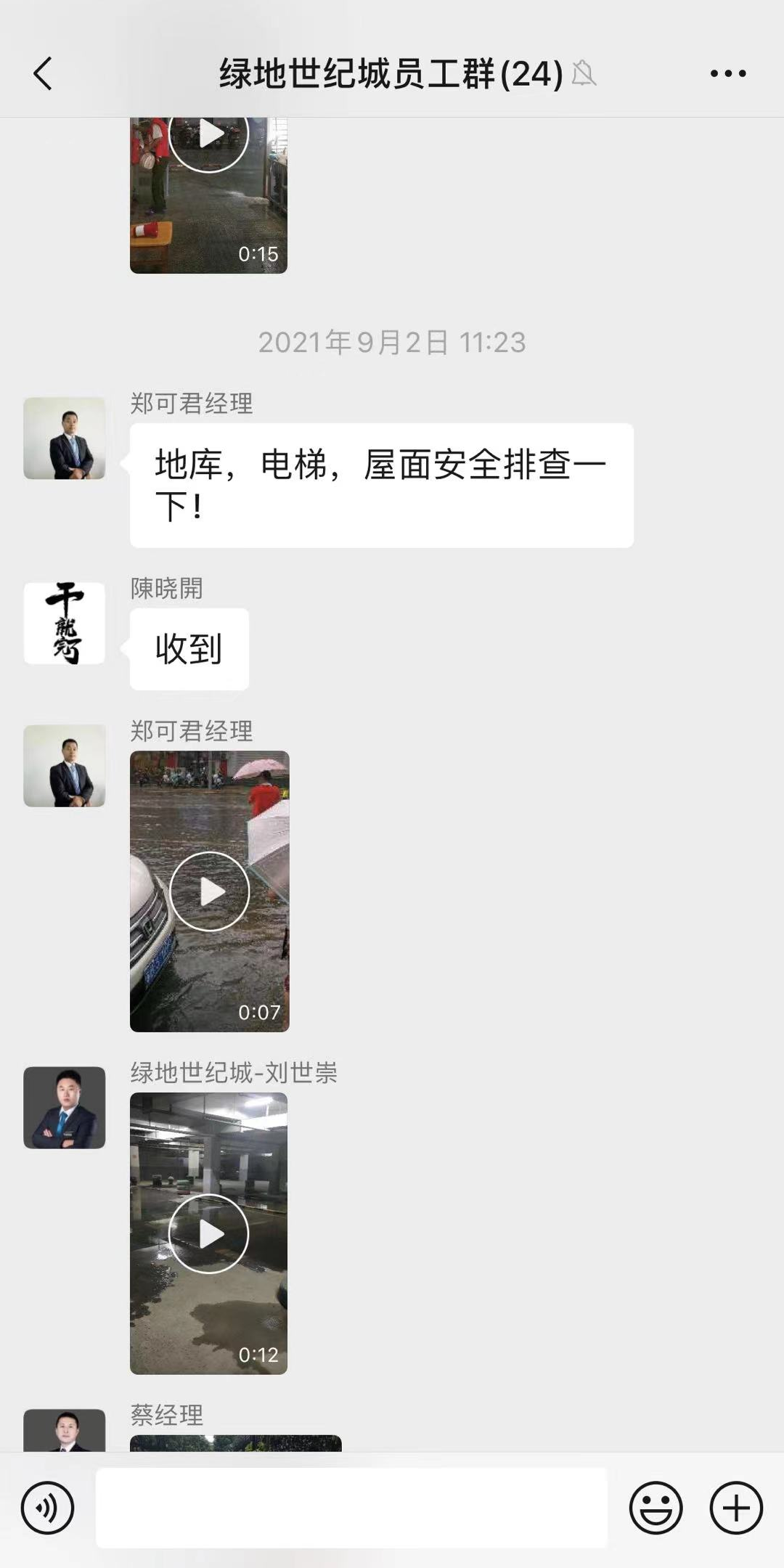Go back to the chat list
Image resolution: width=784 pixels, height=1568 pixels.
tap(44, 74)
